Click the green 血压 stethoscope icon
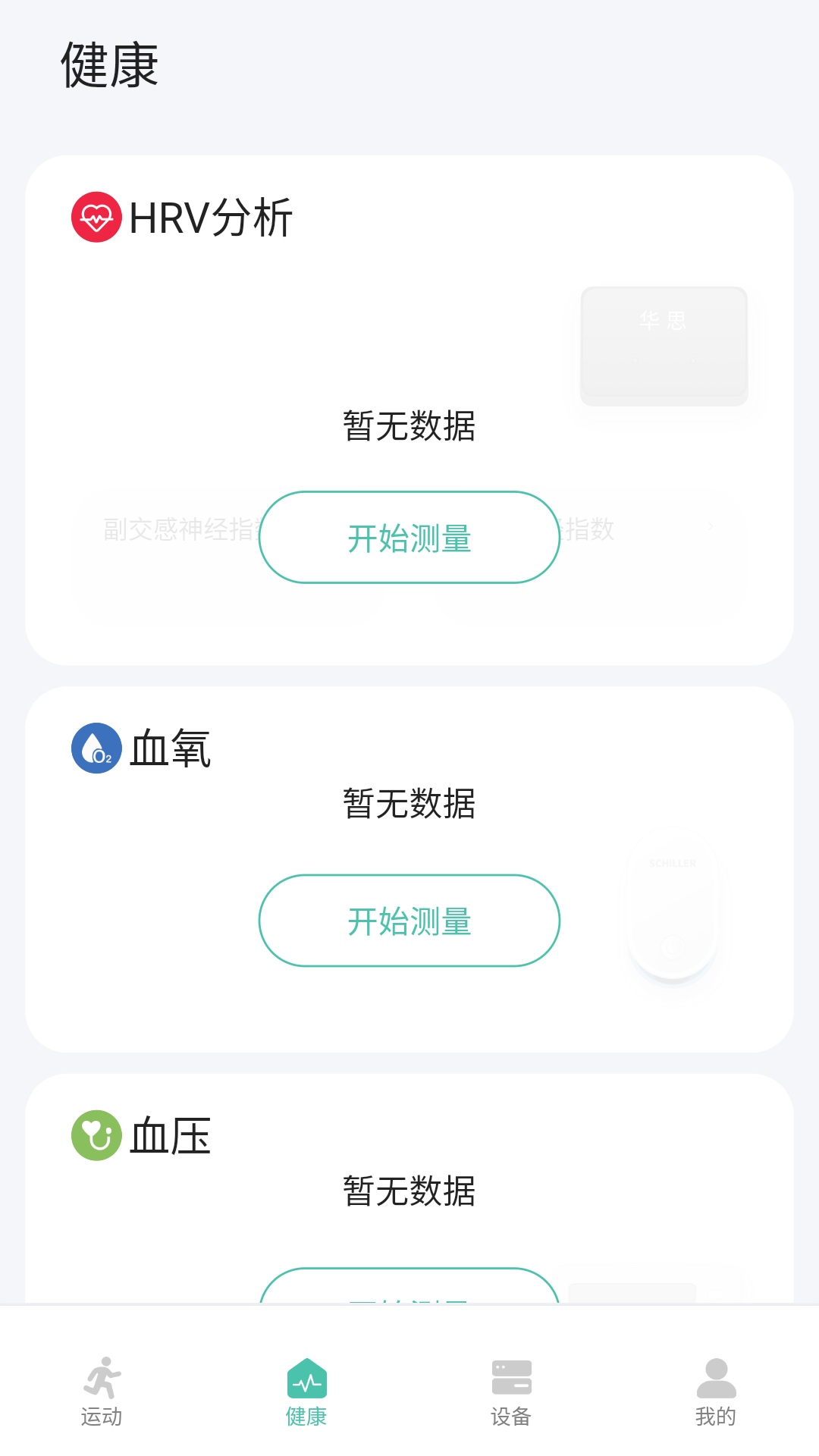The width and height of the screenshot is (819, 1456). pos(96,1135)
